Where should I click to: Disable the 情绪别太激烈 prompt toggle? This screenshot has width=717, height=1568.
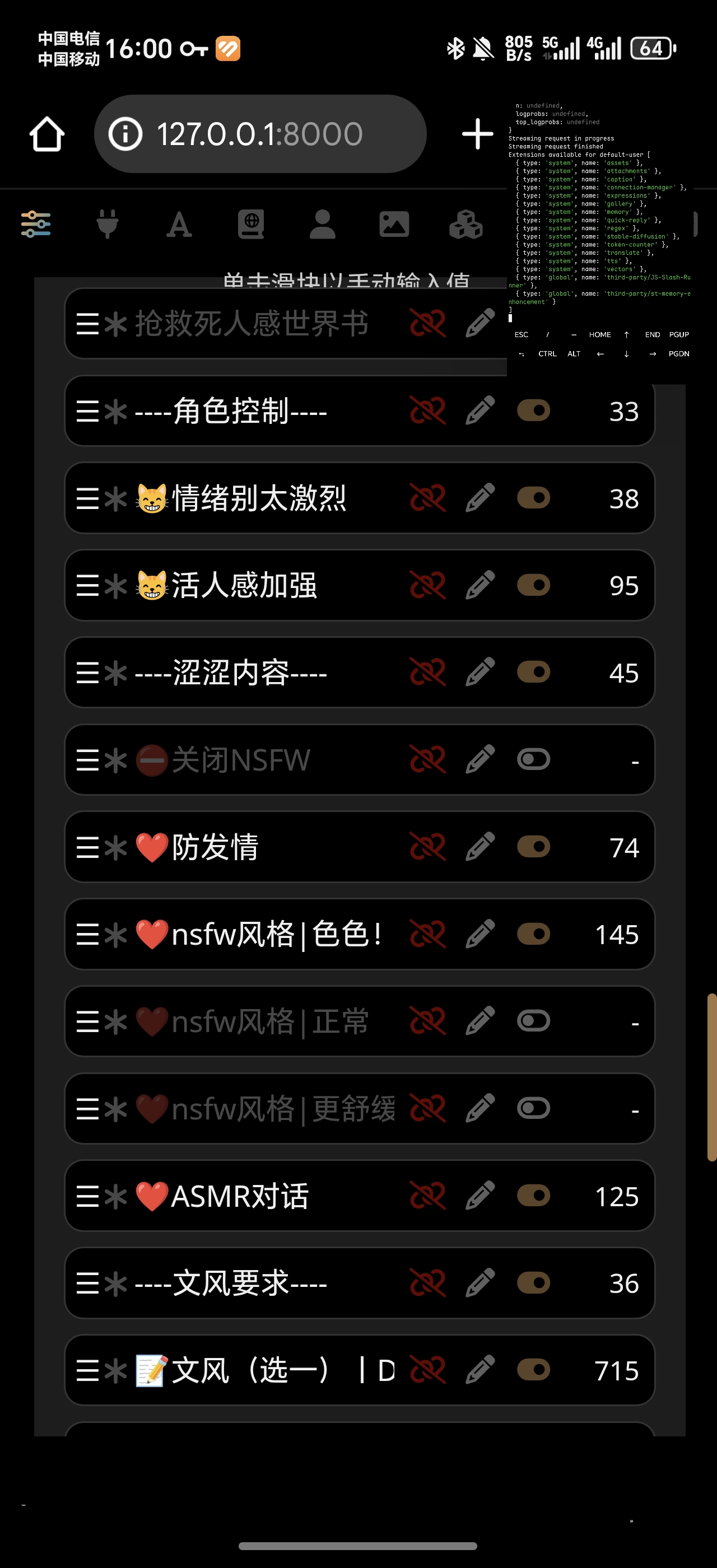point(533,498)
